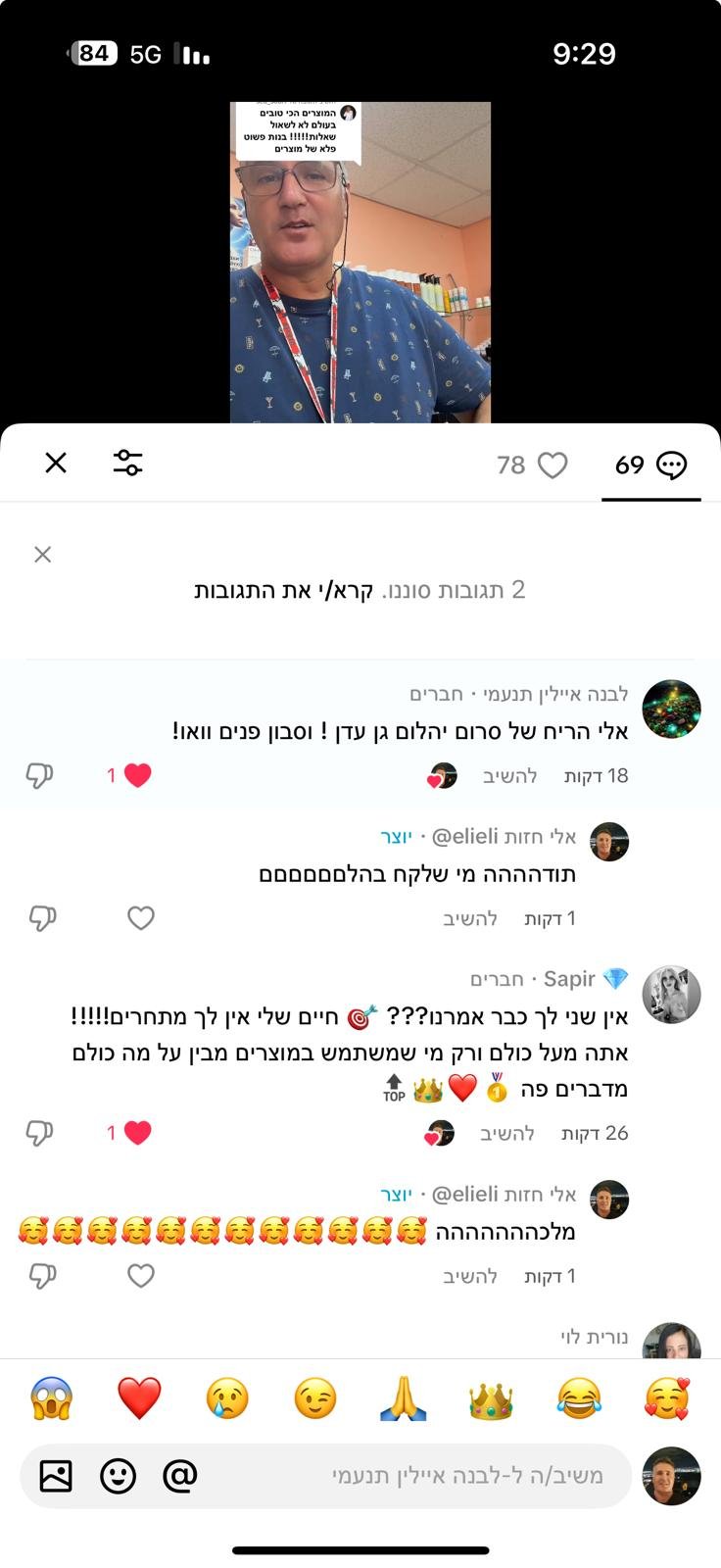Like the reply מלכההההההה
The image size is (721, 1568).
[141, 1276]
